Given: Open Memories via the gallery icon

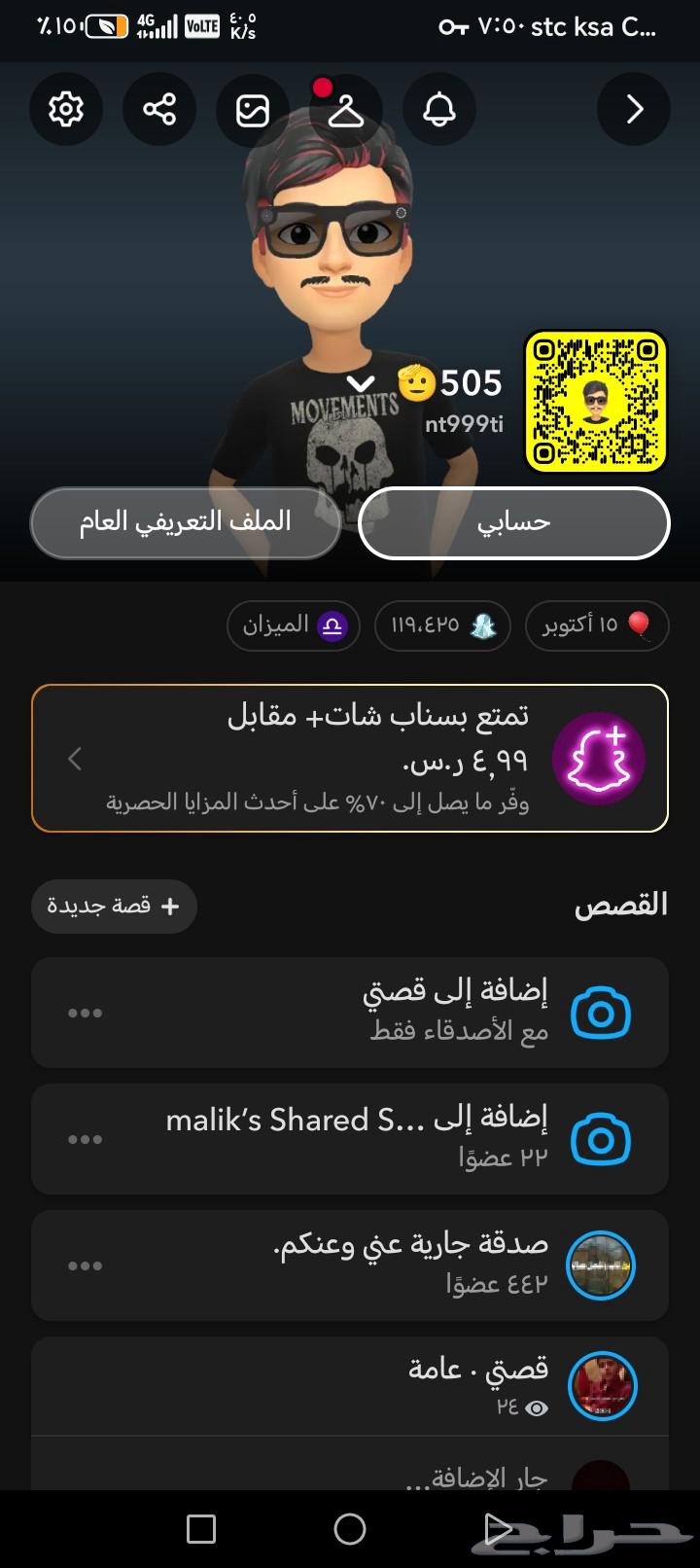Looking at the screenshot, I should point(252,109).
